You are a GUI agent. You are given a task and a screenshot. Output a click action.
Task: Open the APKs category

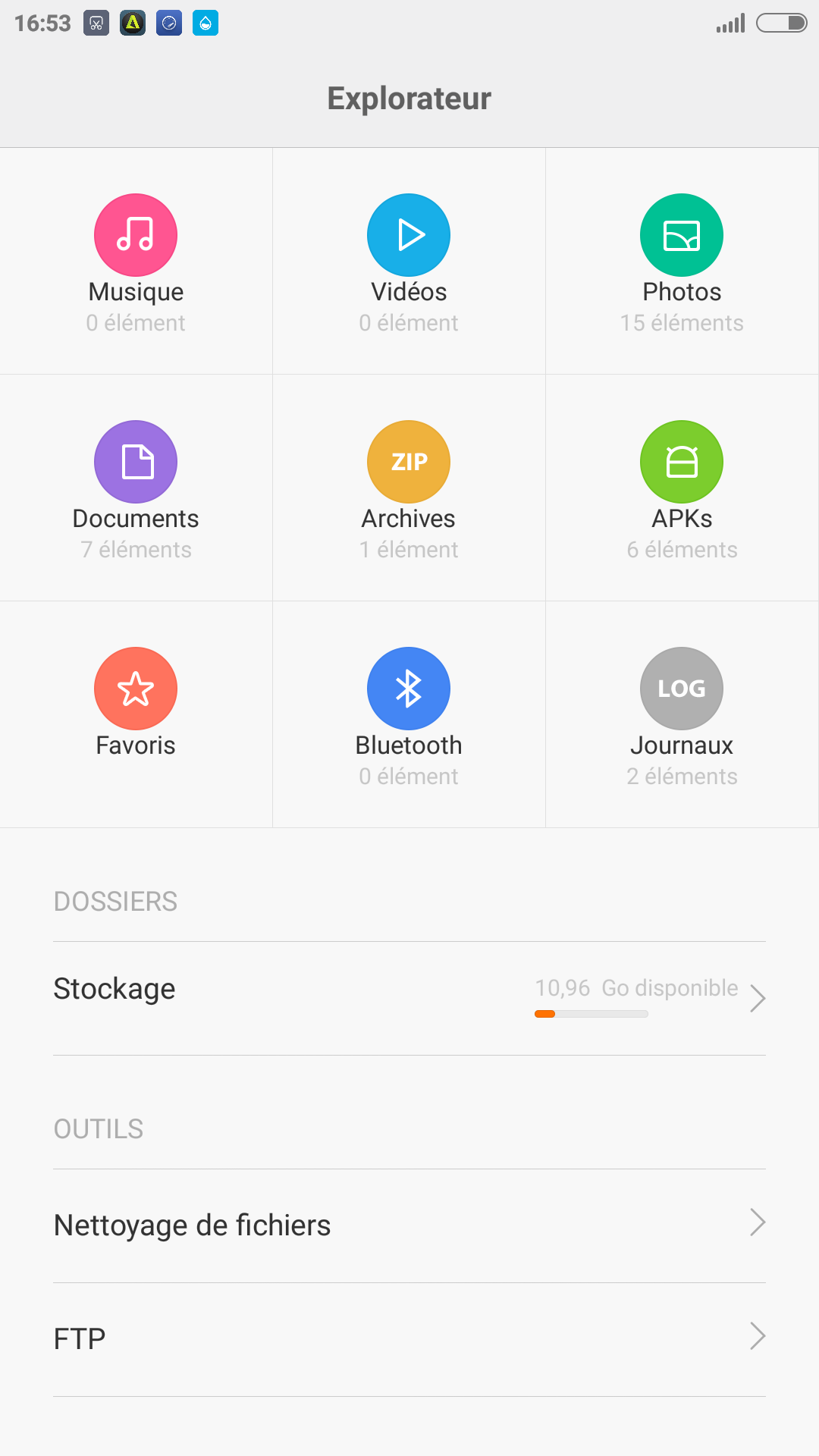[x=682, y=488]
